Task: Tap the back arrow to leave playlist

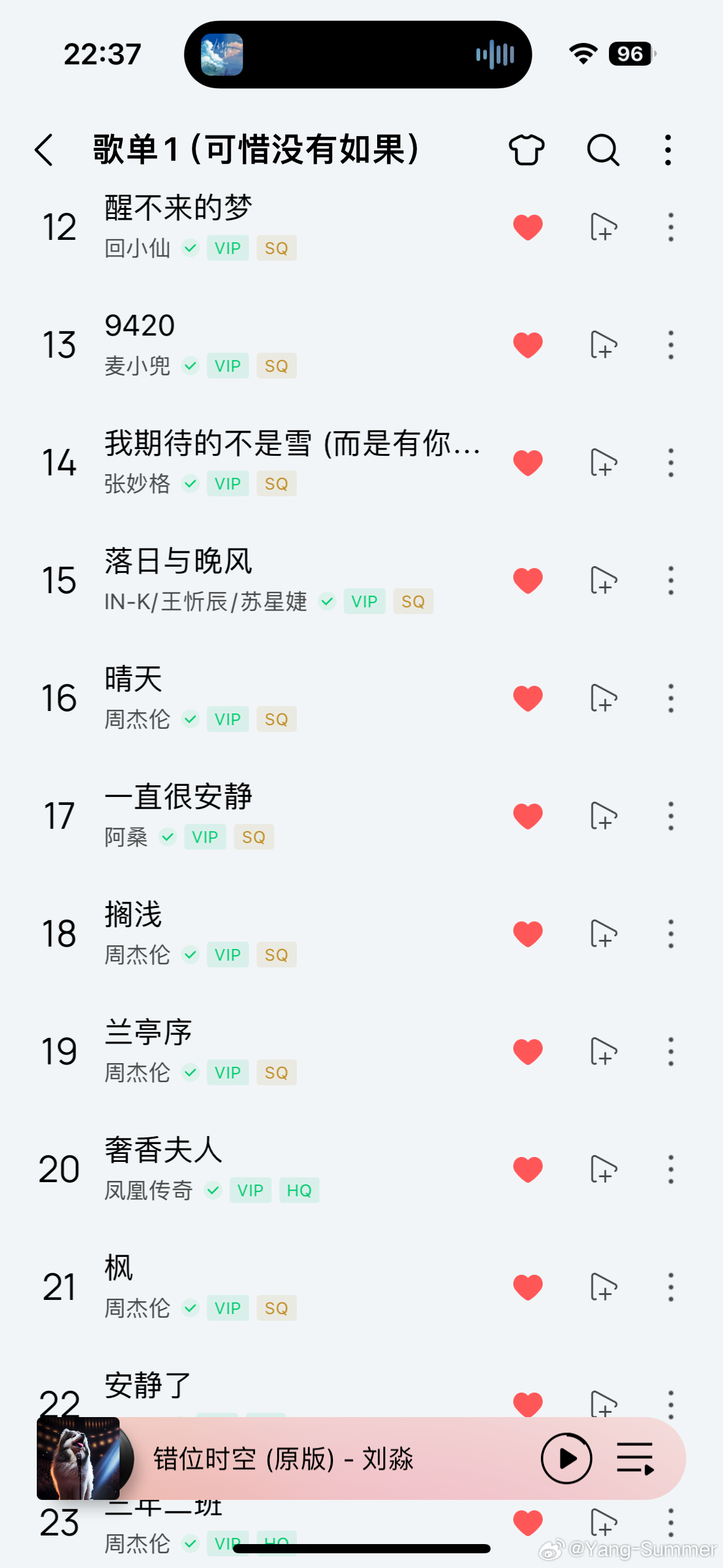Action: (x=45, y=149)
